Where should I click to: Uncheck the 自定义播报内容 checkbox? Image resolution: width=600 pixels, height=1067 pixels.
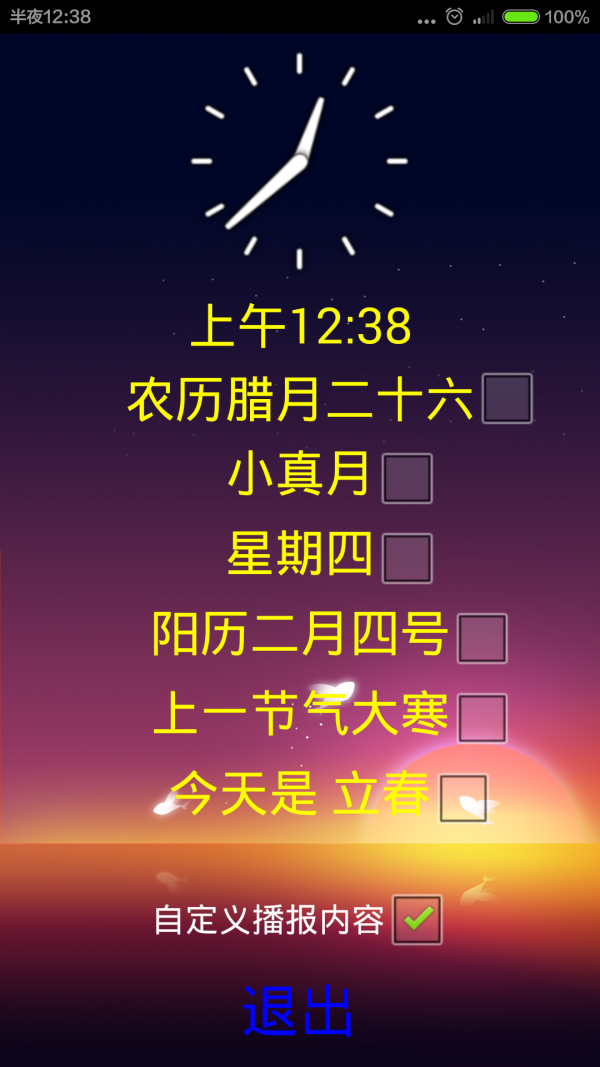417,919
